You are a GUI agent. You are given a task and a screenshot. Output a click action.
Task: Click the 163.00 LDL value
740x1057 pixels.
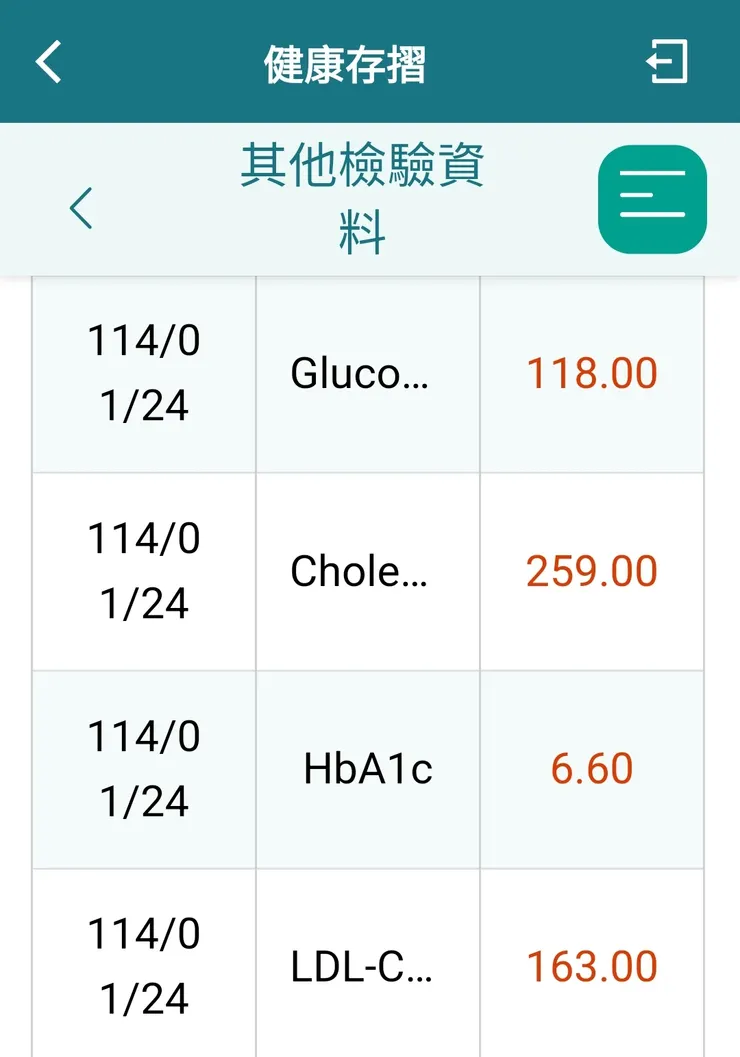(x=592, y=966)
